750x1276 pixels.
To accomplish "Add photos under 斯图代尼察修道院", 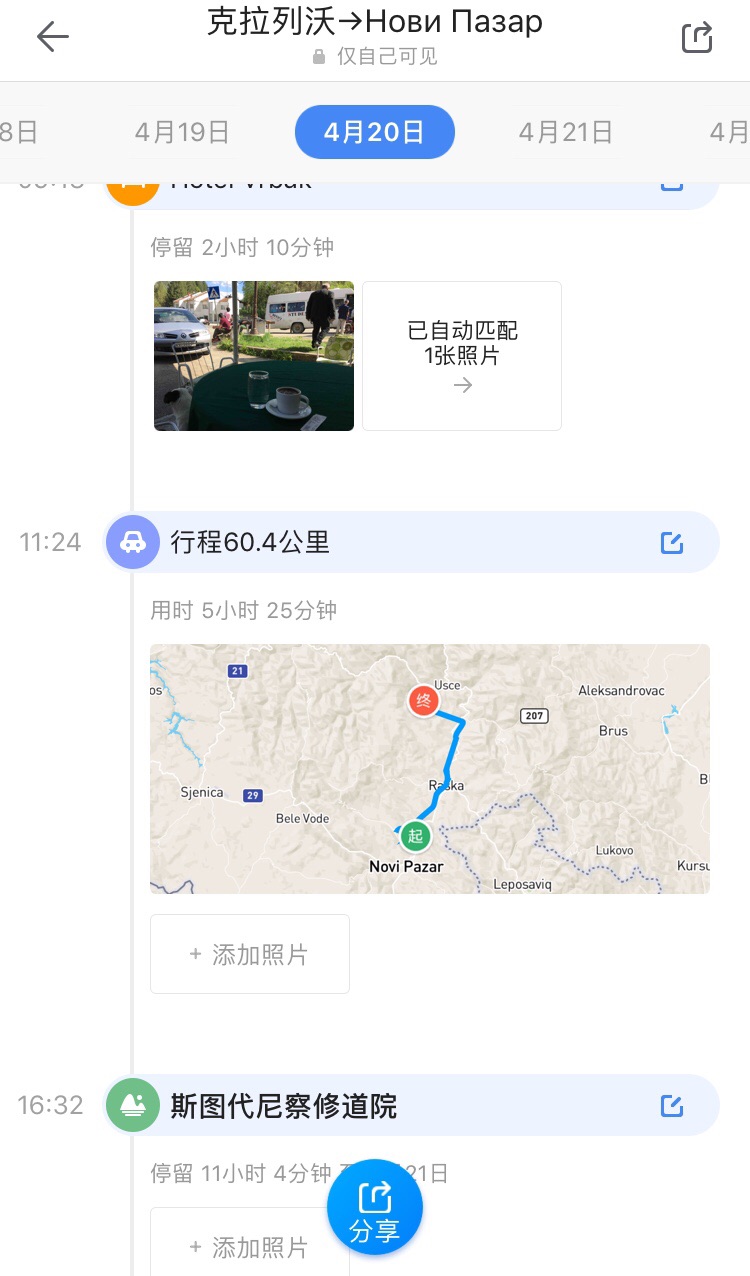I will [x=250, y=1245].
